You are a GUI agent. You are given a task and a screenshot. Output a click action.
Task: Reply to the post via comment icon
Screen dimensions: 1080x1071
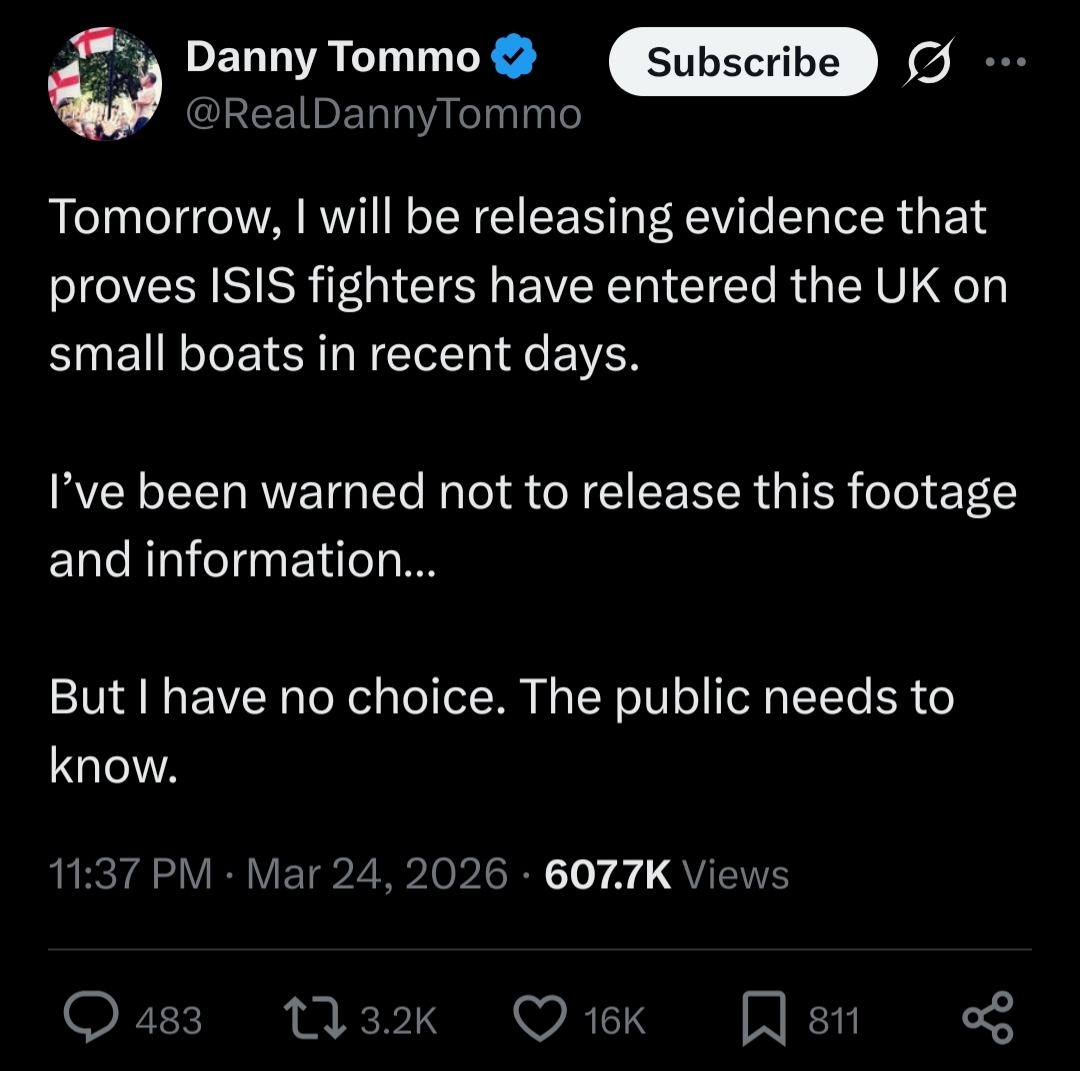(91, 1017)
